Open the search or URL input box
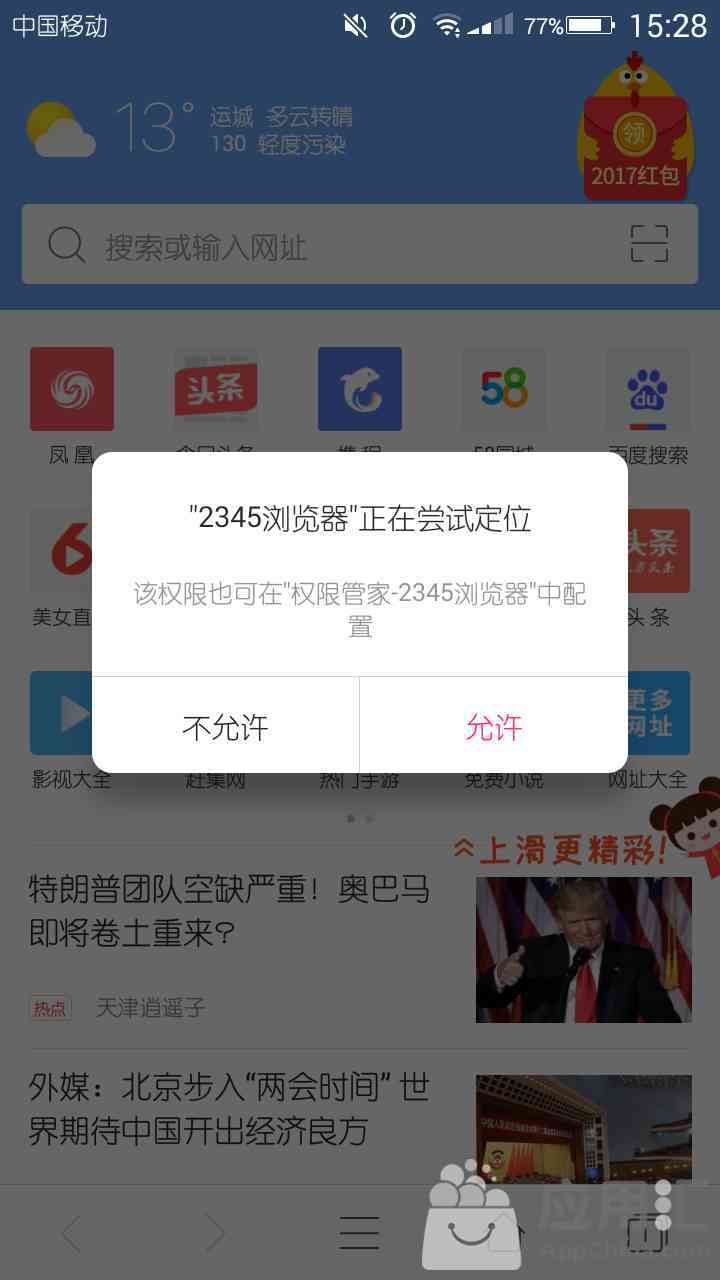The image size is (720, 1280). [330, 246]
